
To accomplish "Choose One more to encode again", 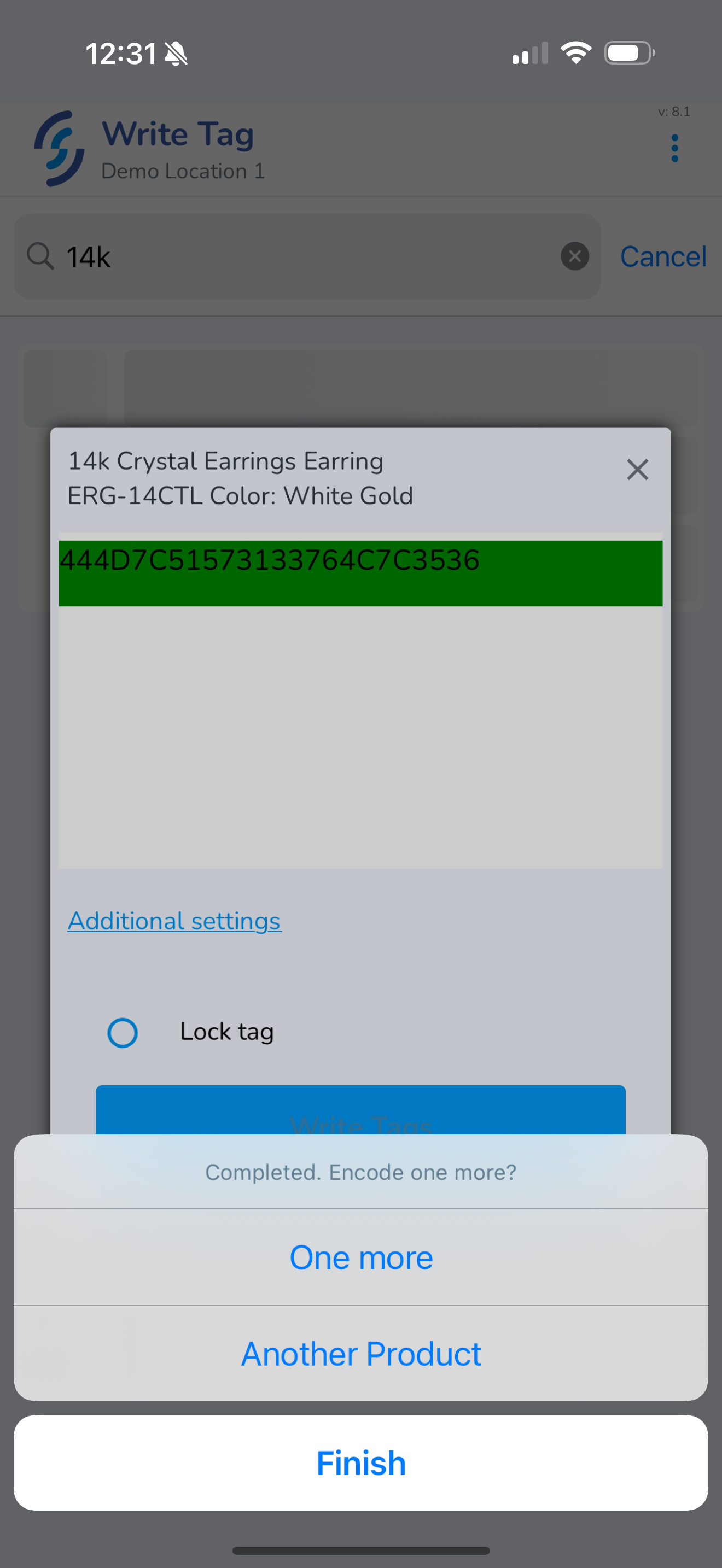I will (361, 1257).
